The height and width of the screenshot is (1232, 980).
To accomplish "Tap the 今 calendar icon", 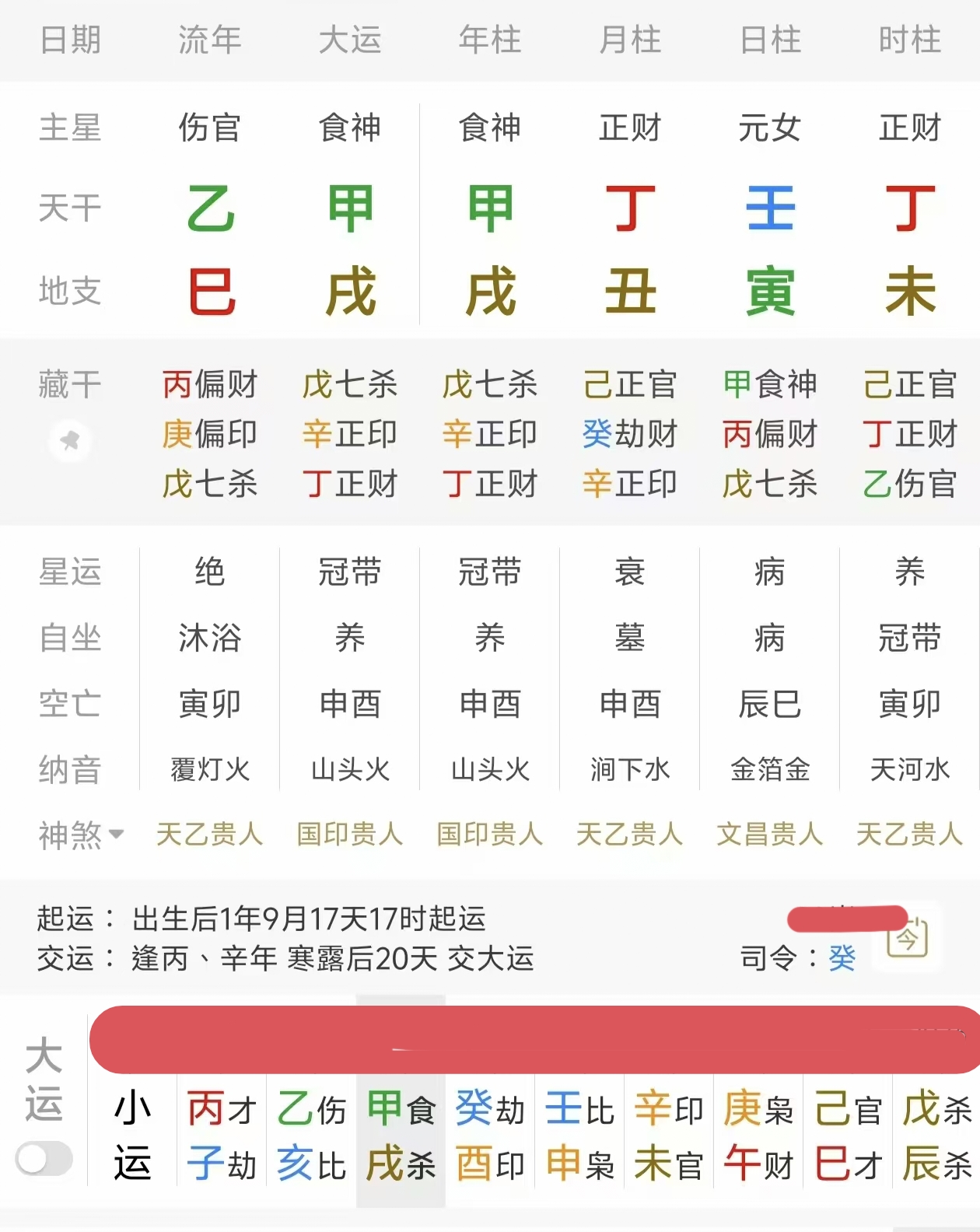I will tap(907, 937).
